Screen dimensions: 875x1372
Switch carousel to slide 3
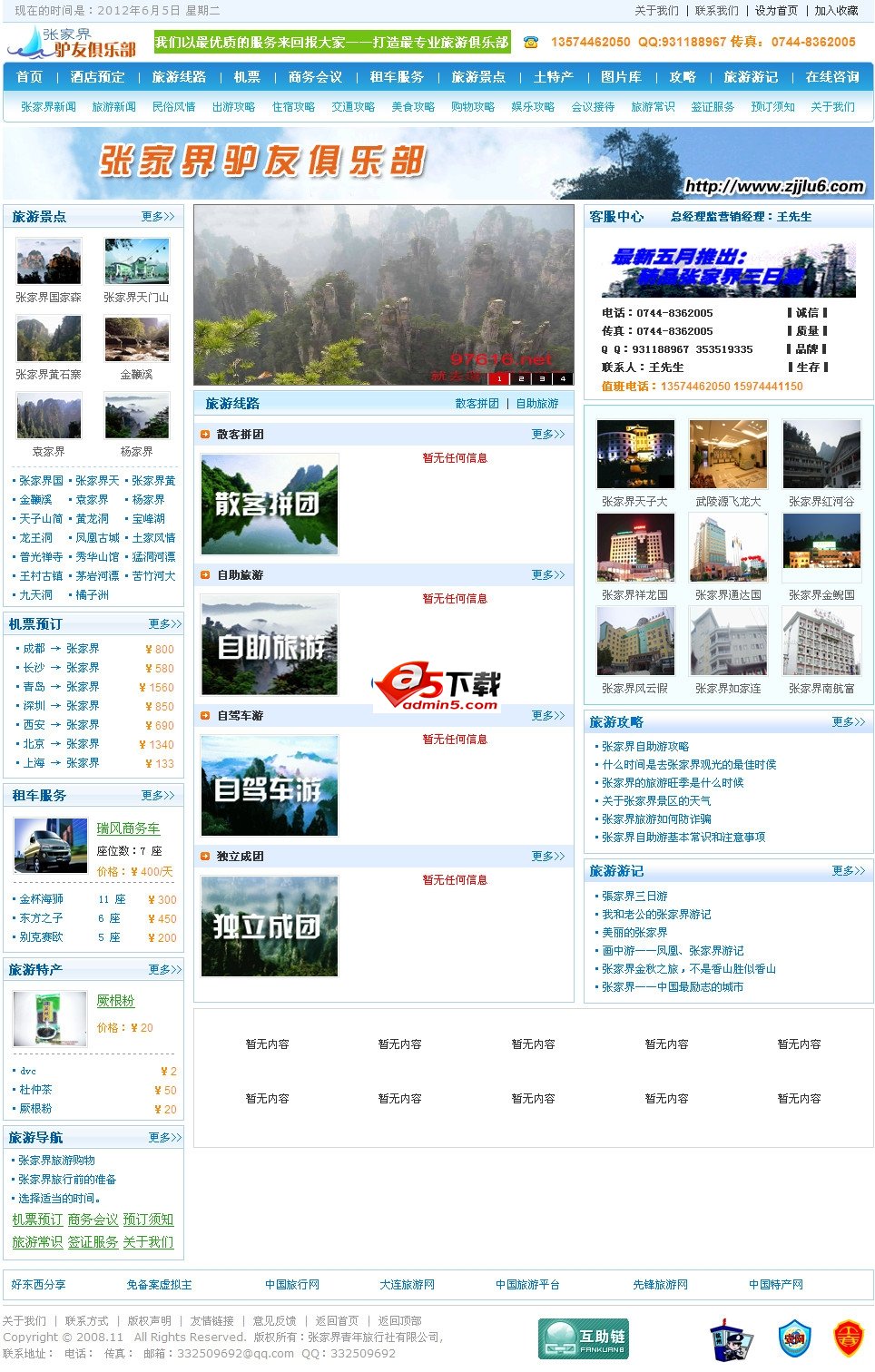click(542, 378)
